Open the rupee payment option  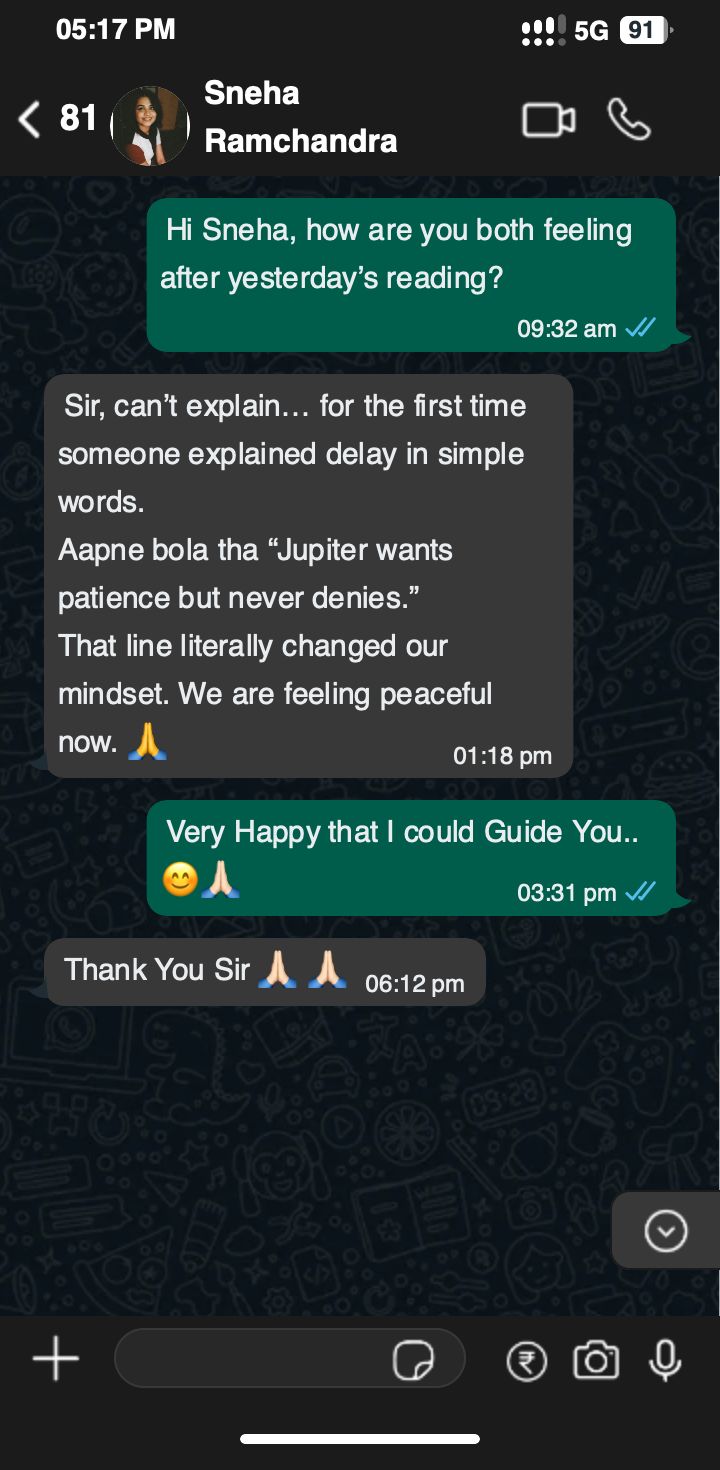pyautogui.click(x=526, y=1361)
